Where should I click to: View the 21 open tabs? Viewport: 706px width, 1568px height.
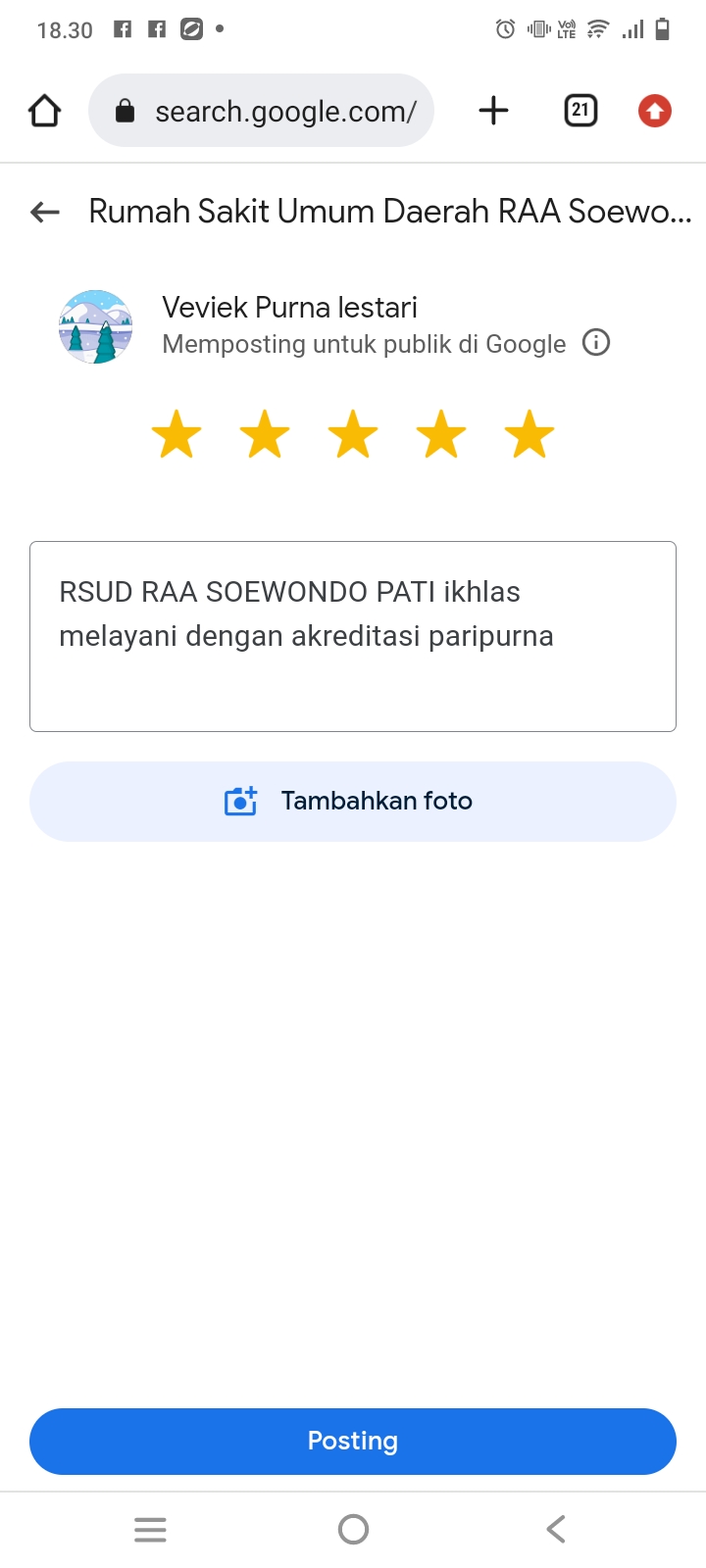(580, 111)
